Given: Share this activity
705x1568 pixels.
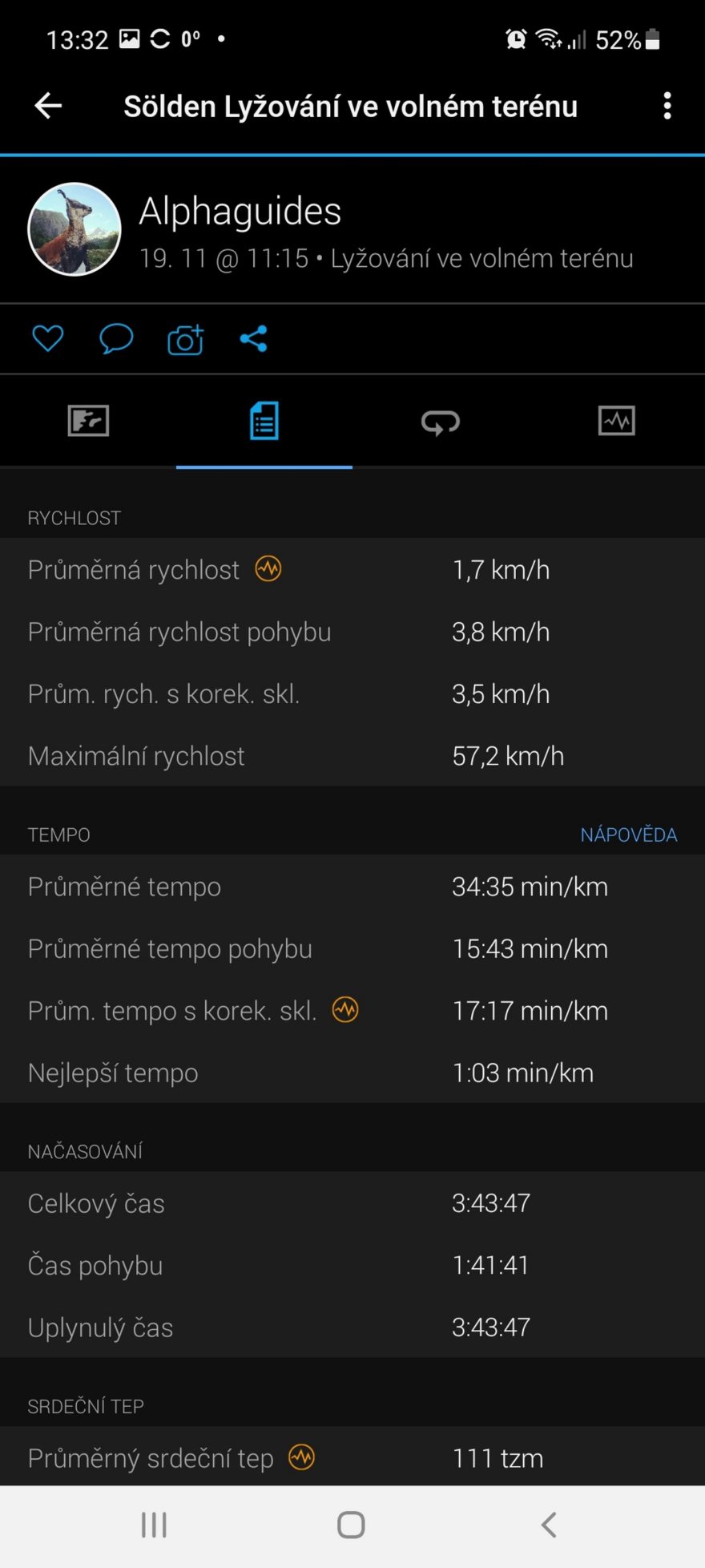Looking at the screenshot, I should 253,338.
